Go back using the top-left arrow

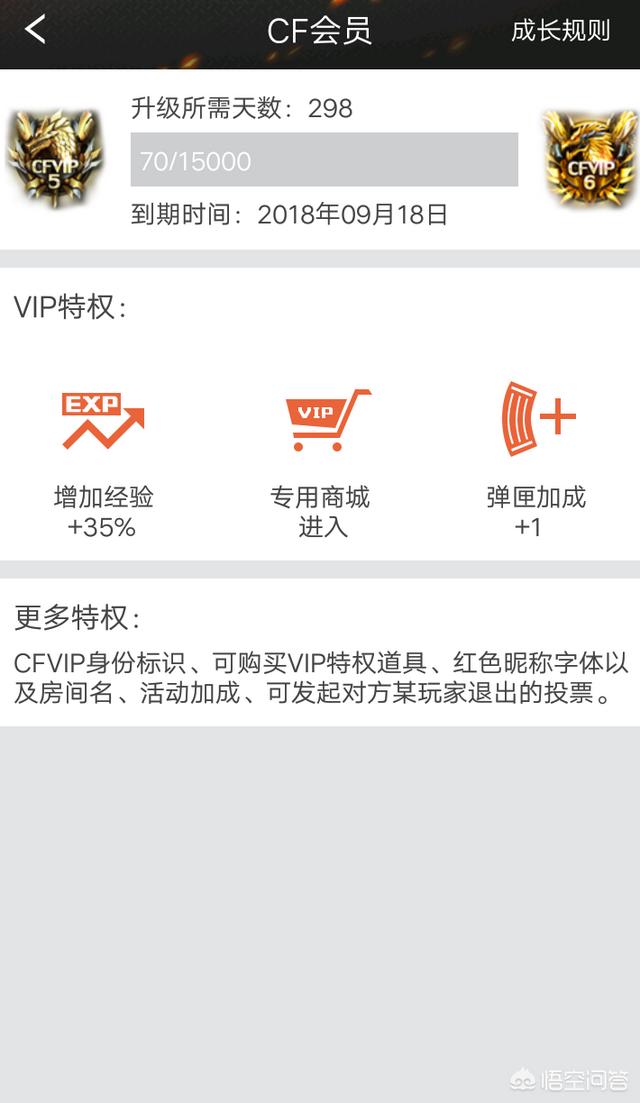[x=35, y=30]
